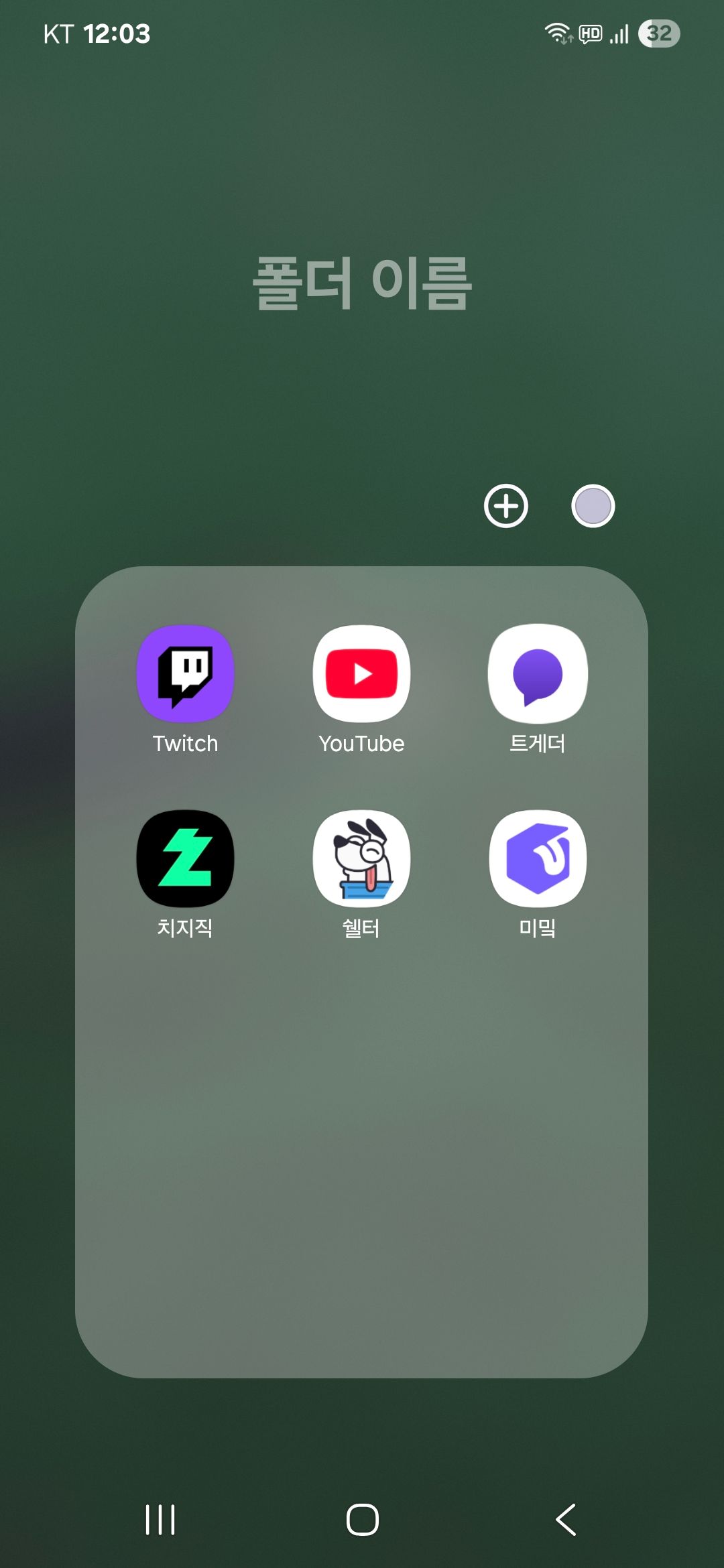The image size is (724, 1568).
Task: Launch the 미밐 app
Action: [x=538, y=859]
